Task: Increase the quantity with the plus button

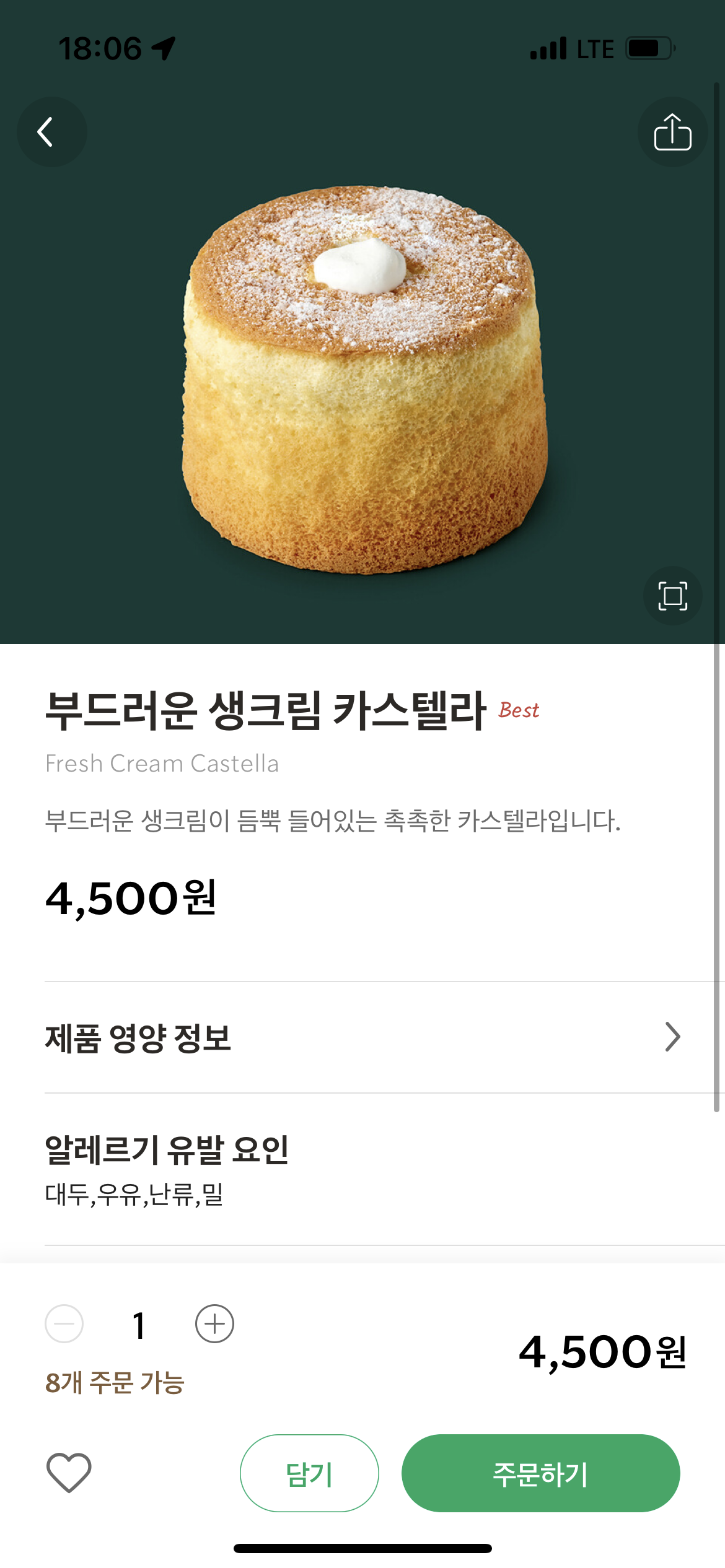Action: 214,1324
